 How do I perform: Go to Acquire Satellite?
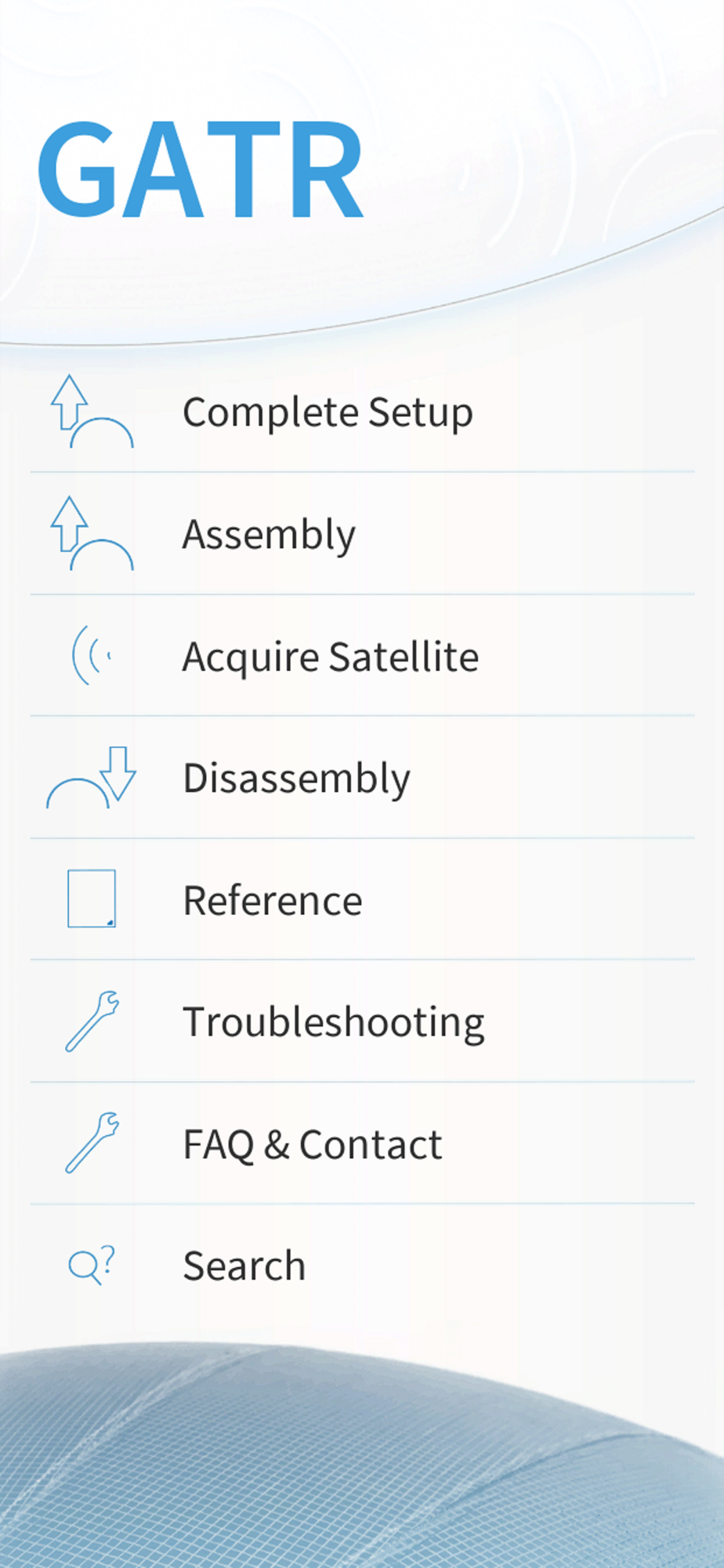[362, 655]
